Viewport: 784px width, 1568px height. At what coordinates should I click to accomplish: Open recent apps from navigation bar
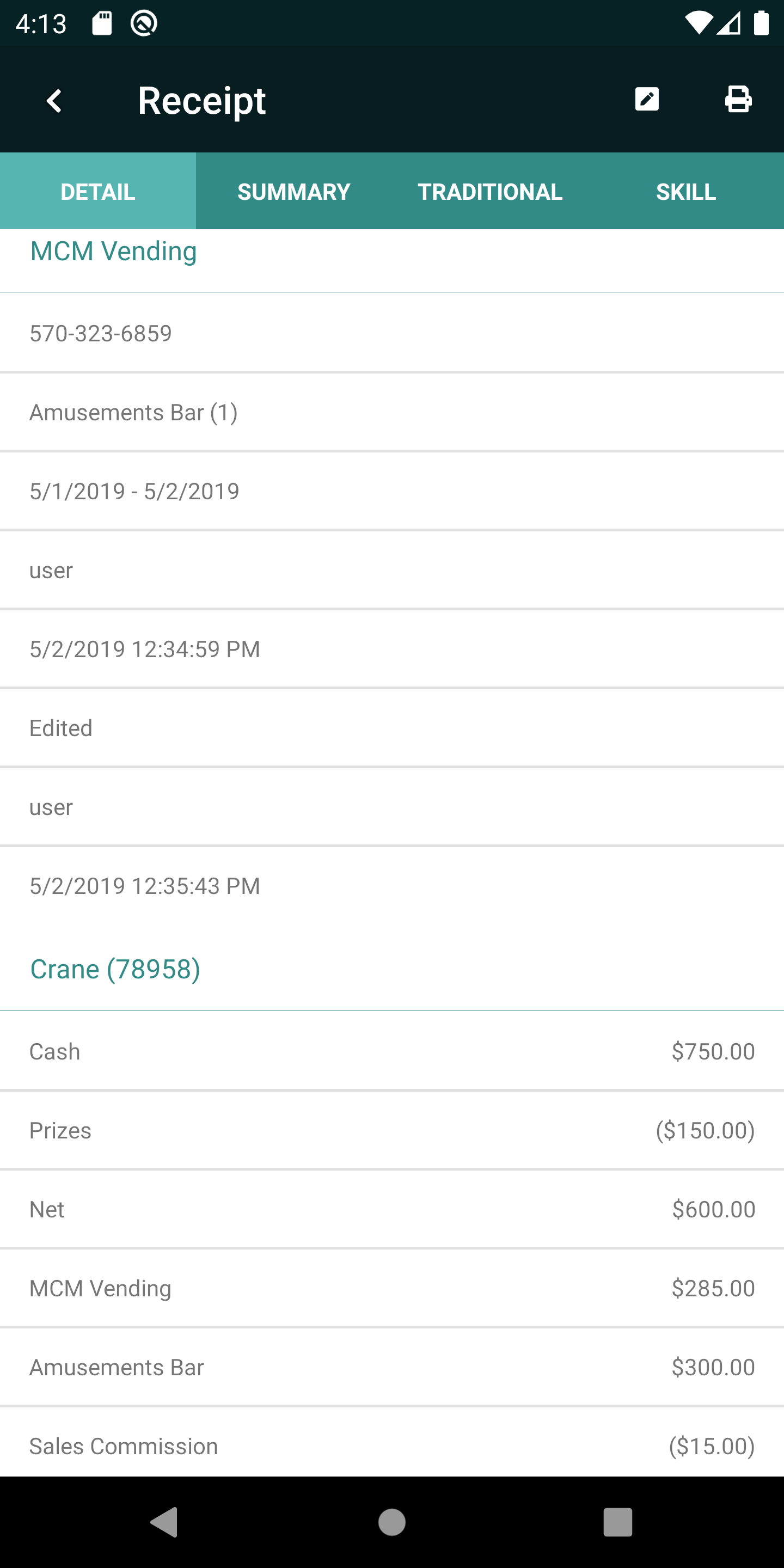[618, 1522]
